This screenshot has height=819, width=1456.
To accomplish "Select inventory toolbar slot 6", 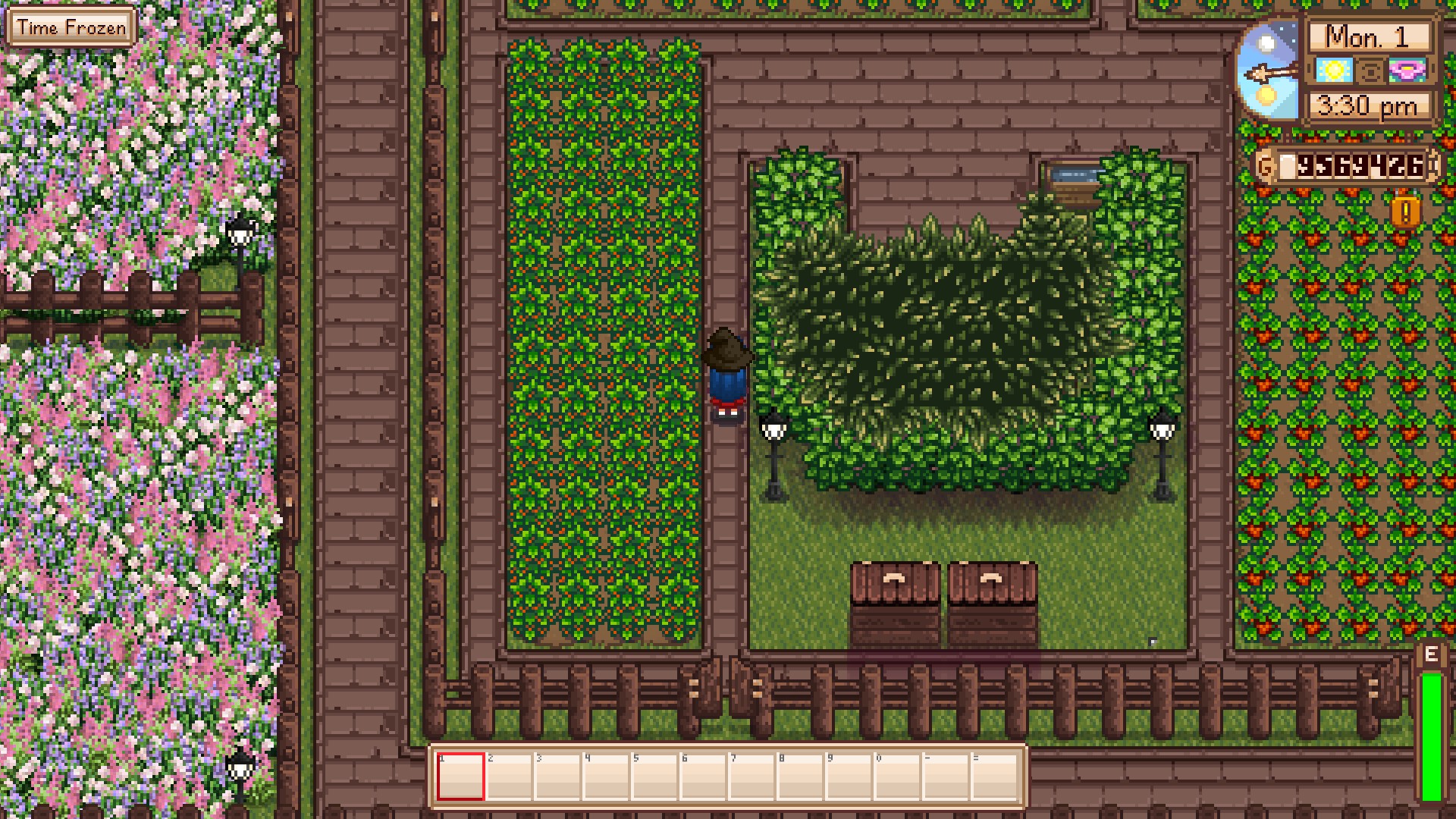I will (x=703, y=776).
